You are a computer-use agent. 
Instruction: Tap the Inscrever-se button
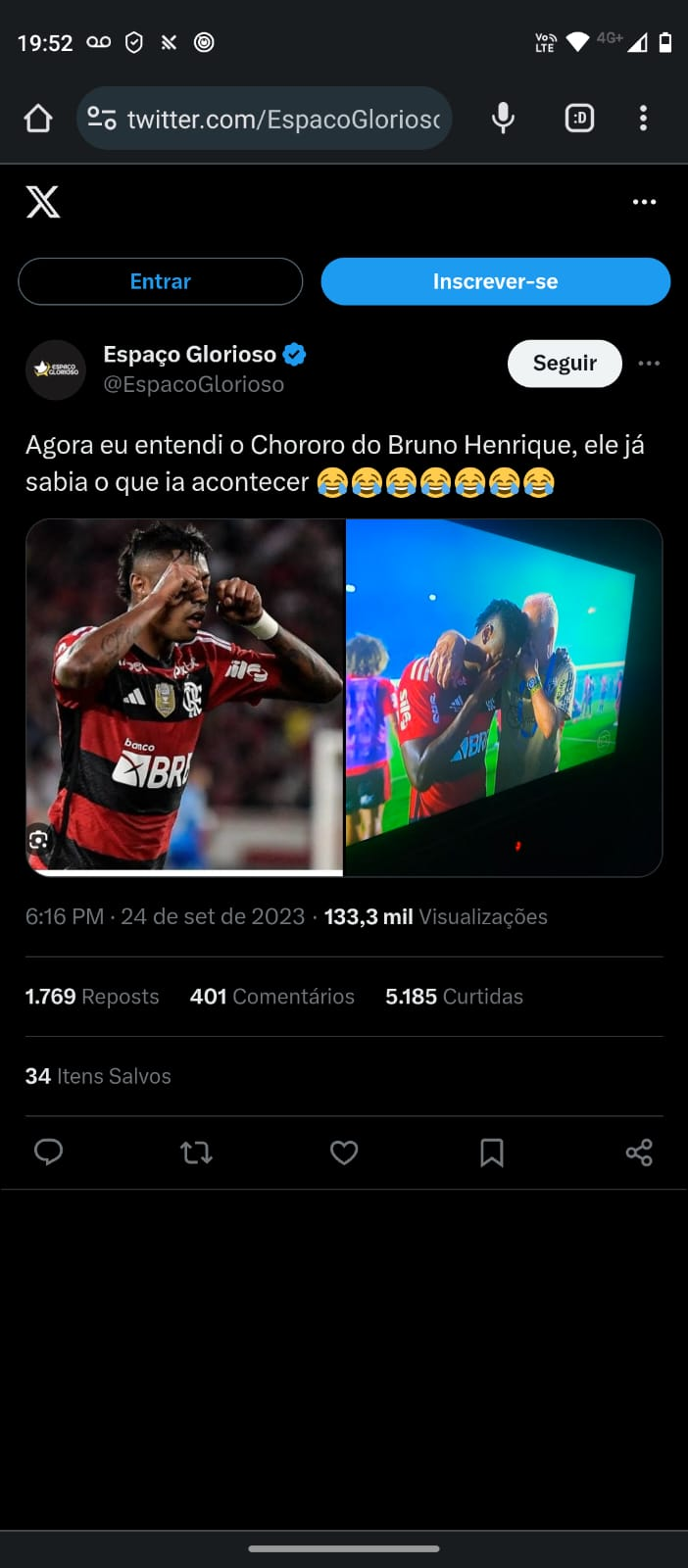coord(495,281)
